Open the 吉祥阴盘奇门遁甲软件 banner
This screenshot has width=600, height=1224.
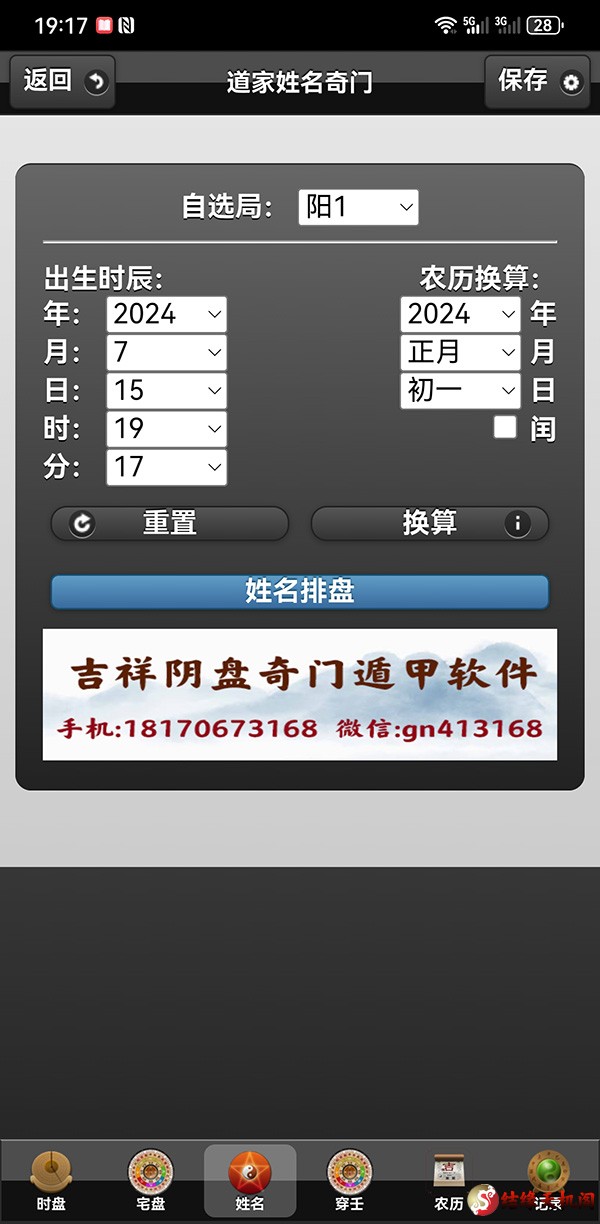pyautogui.click(x=300, y=694)
